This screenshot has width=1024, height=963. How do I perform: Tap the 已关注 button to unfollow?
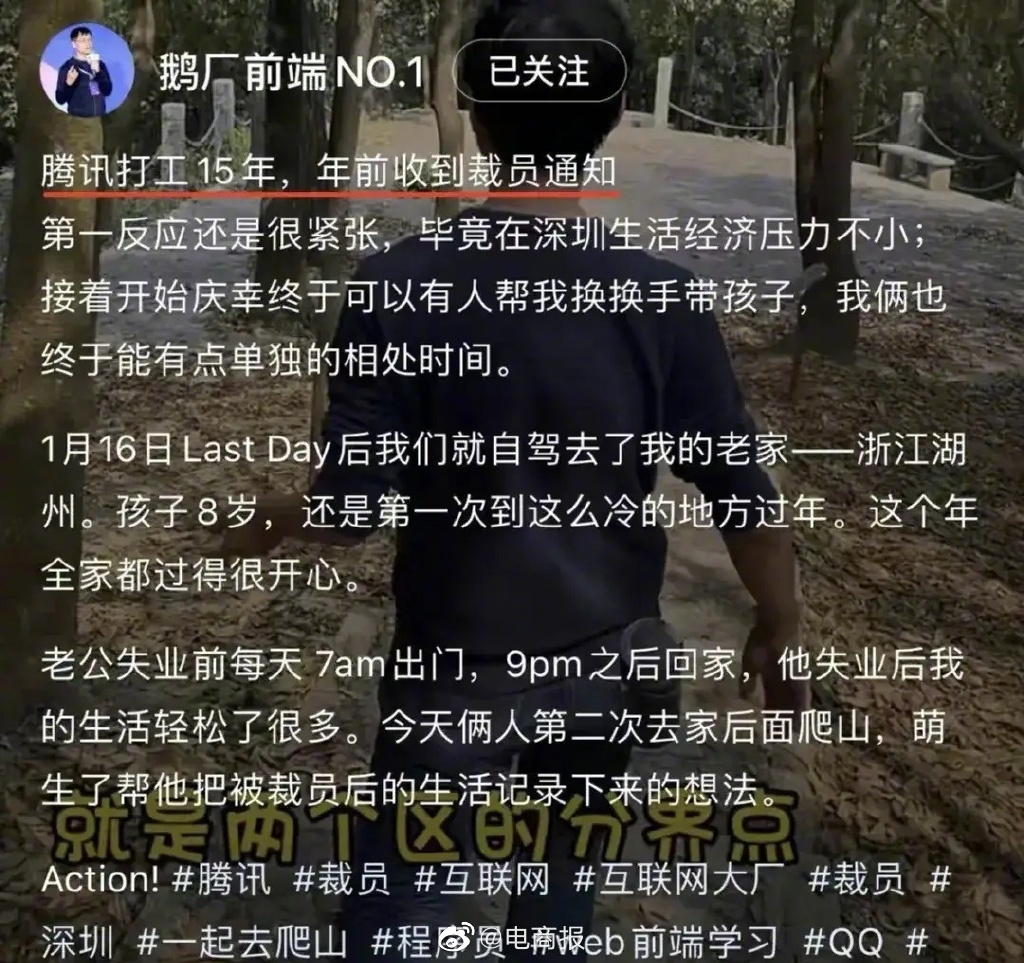tap(540, 72)
